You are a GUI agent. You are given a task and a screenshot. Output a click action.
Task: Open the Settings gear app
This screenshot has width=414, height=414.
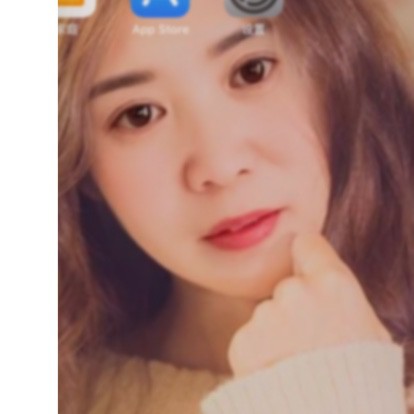coord(254,8)
